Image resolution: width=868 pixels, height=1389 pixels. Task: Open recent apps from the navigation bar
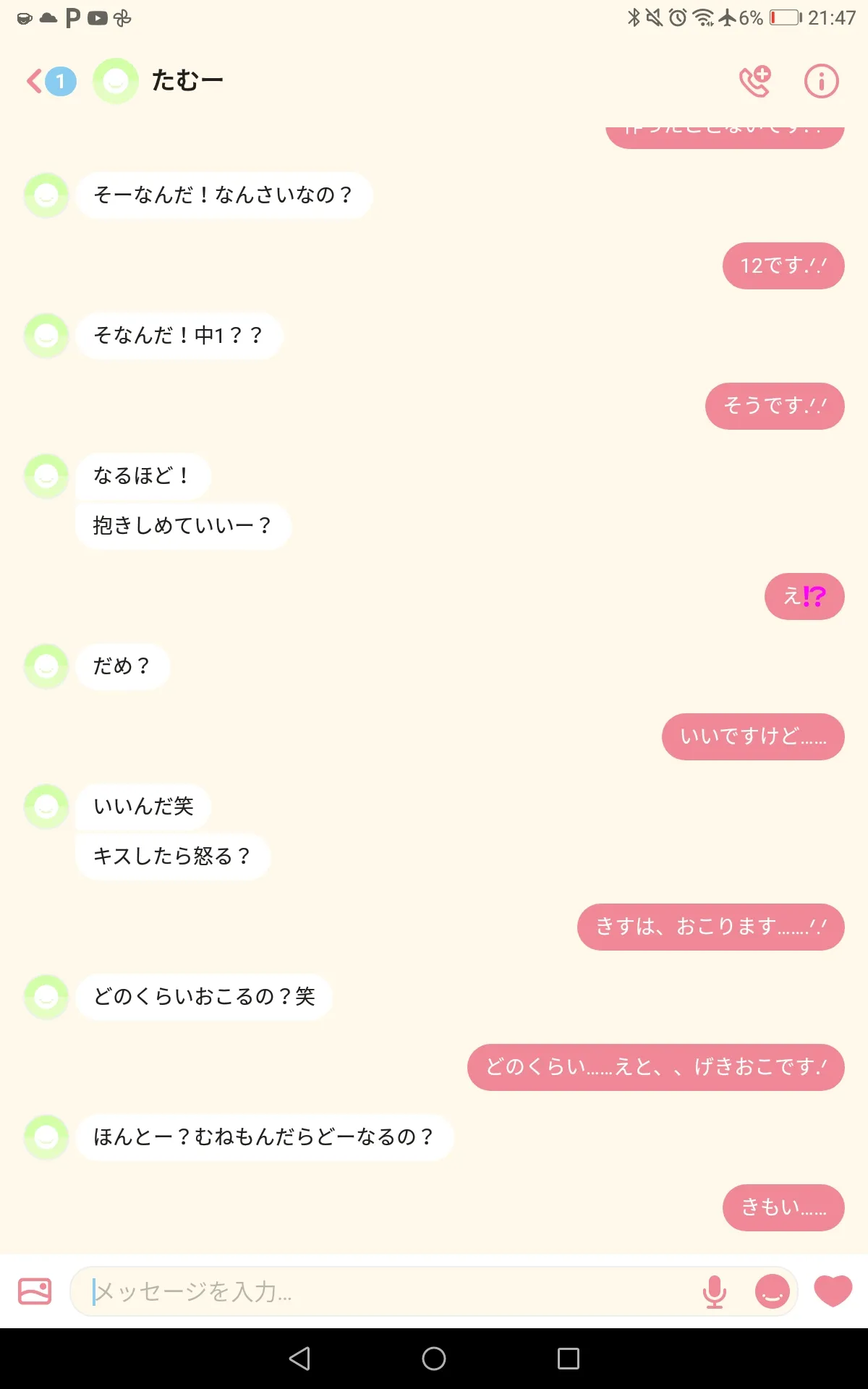tap(569, 1359)
